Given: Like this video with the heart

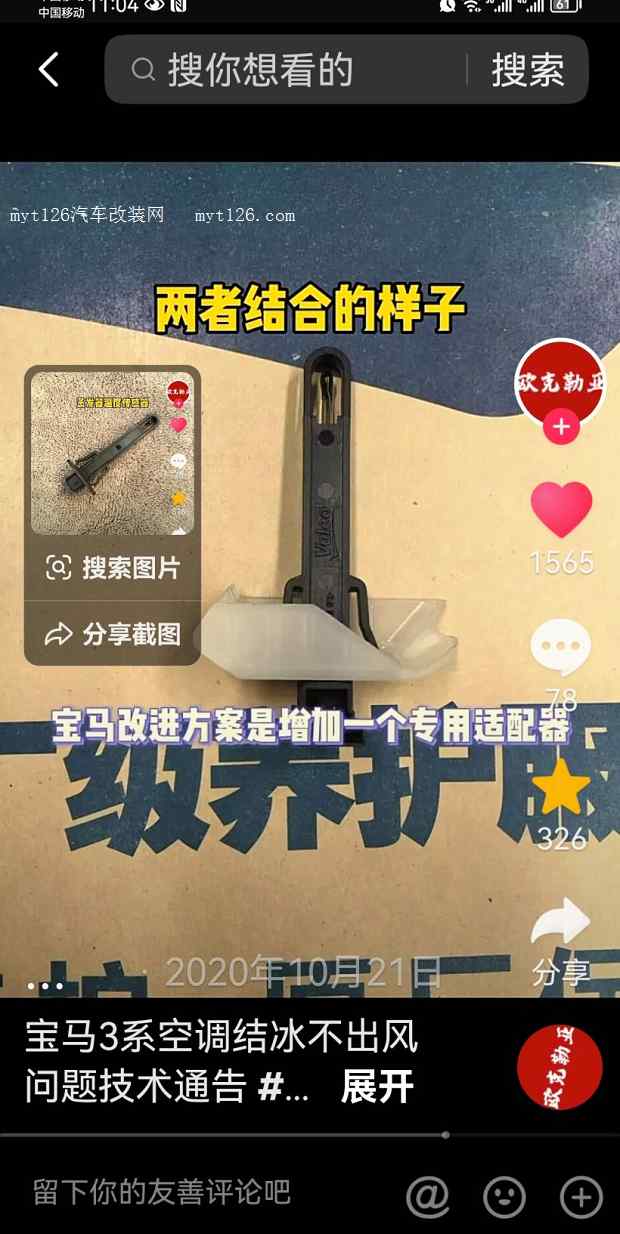Looking at the screenshot, I should point(560,510).
